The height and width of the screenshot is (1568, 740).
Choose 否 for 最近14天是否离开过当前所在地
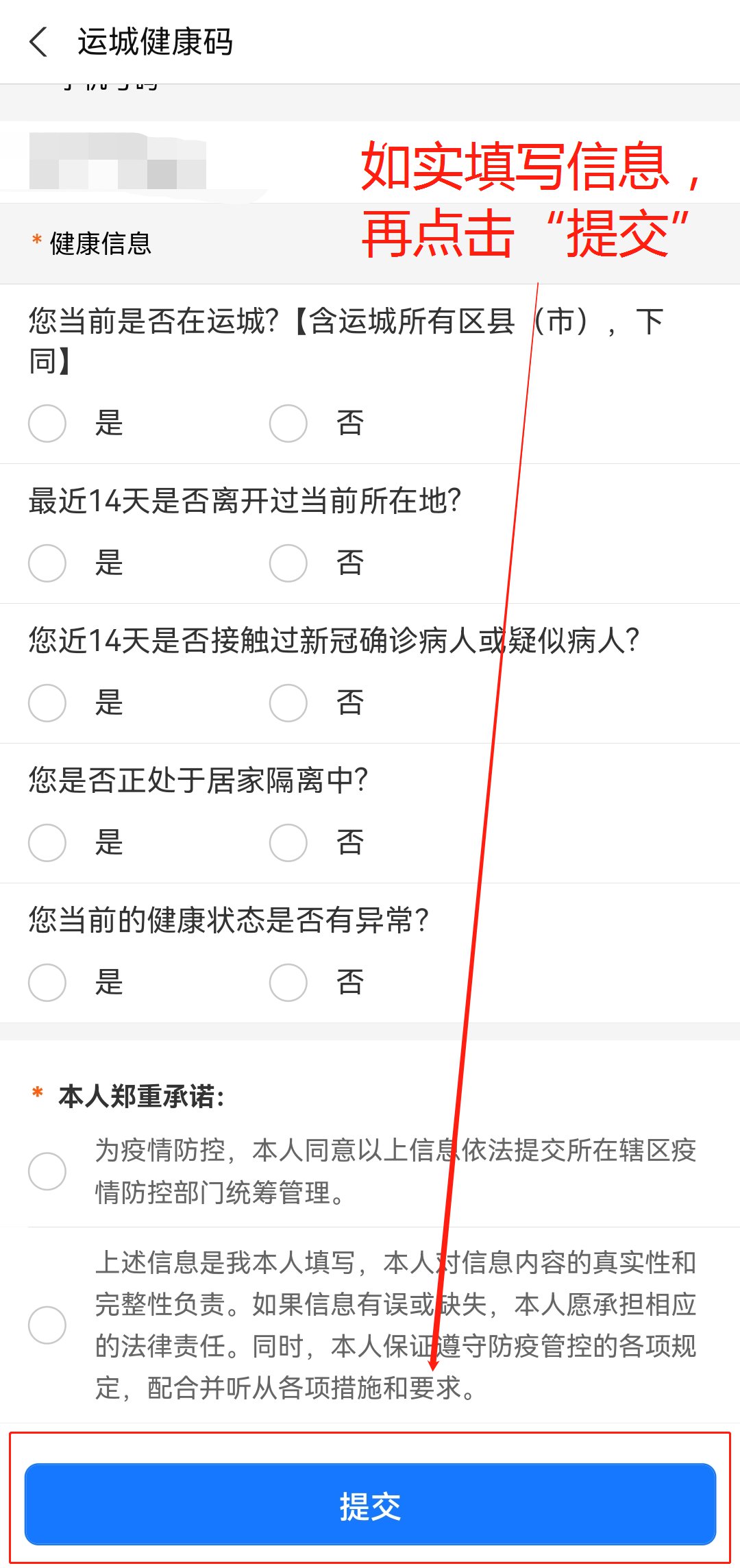click(288, 563)
